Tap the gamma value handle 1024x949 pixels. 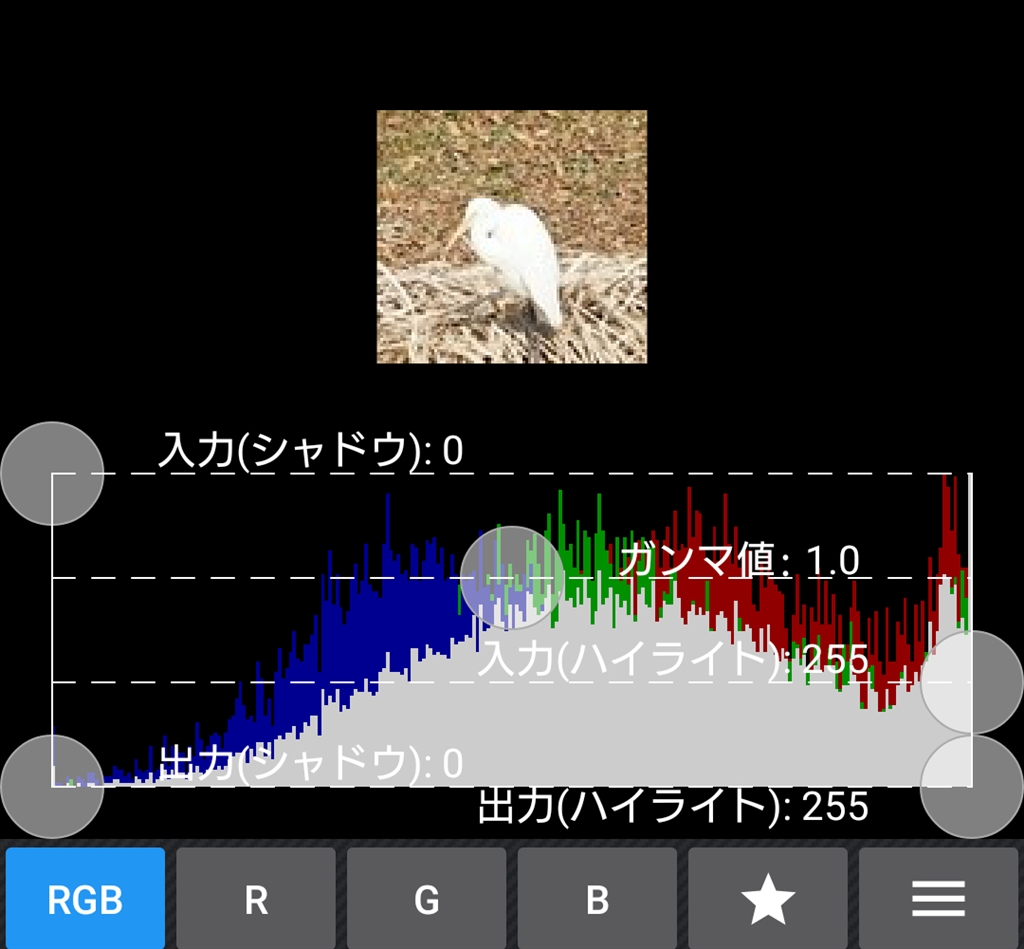click(511, 578)
